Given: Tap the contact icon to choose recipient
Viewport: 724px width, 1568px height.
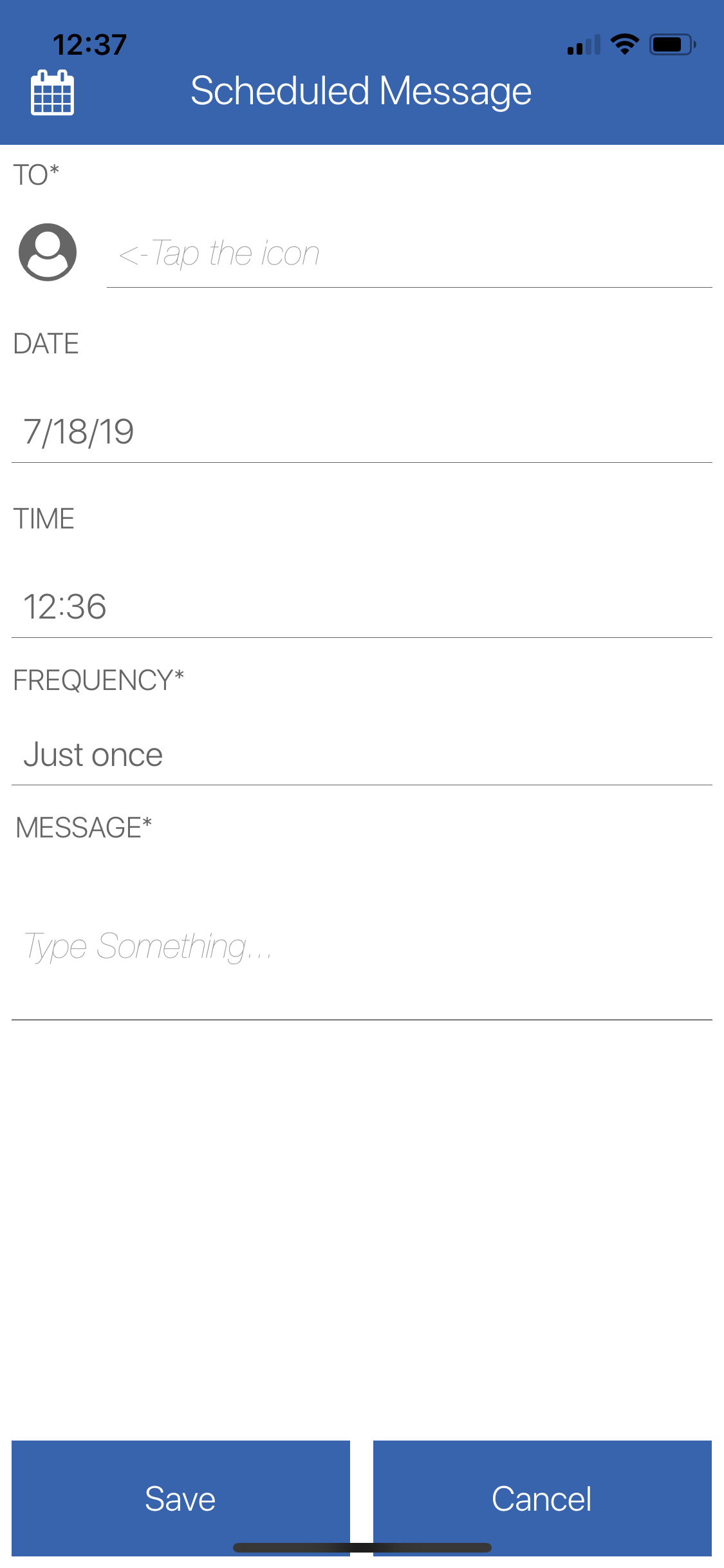Looking at the screenshot, I should point(48,252).
